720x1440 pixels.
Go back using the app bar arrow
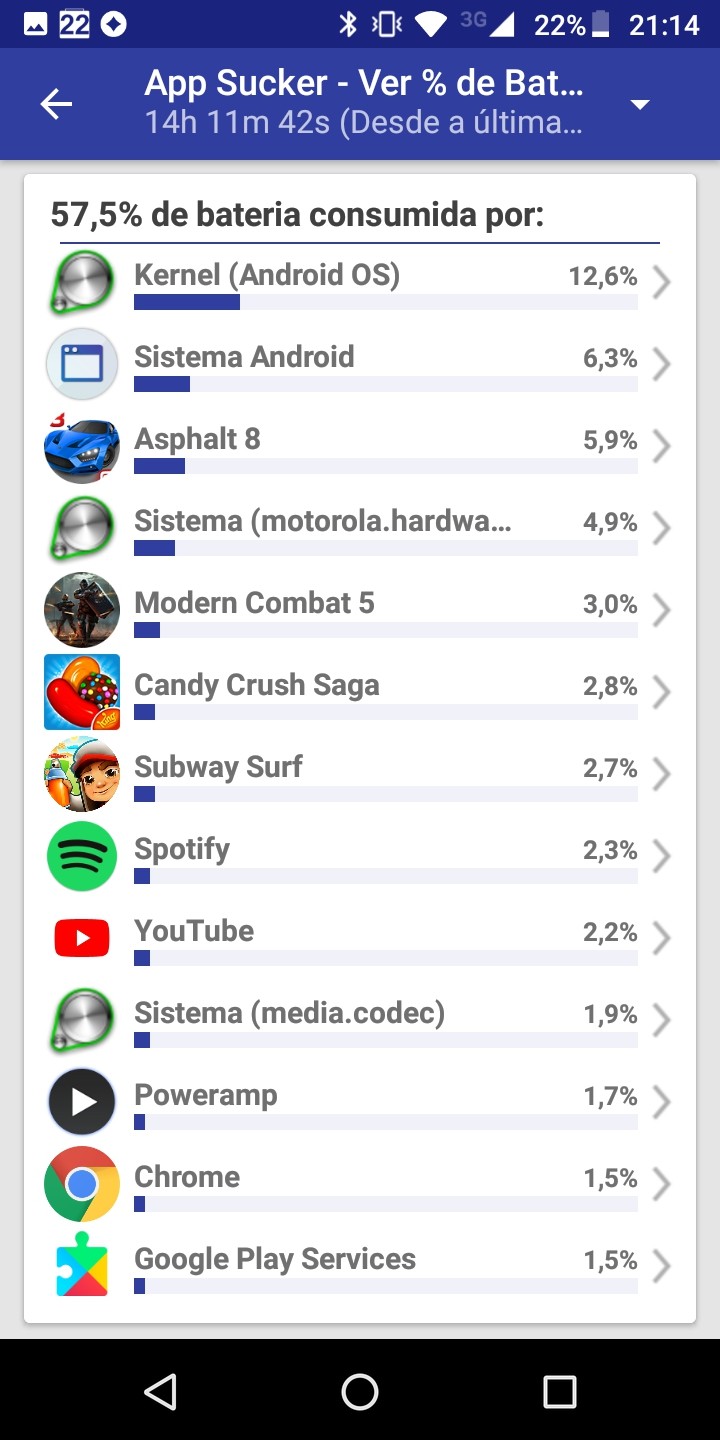[56, 104]
